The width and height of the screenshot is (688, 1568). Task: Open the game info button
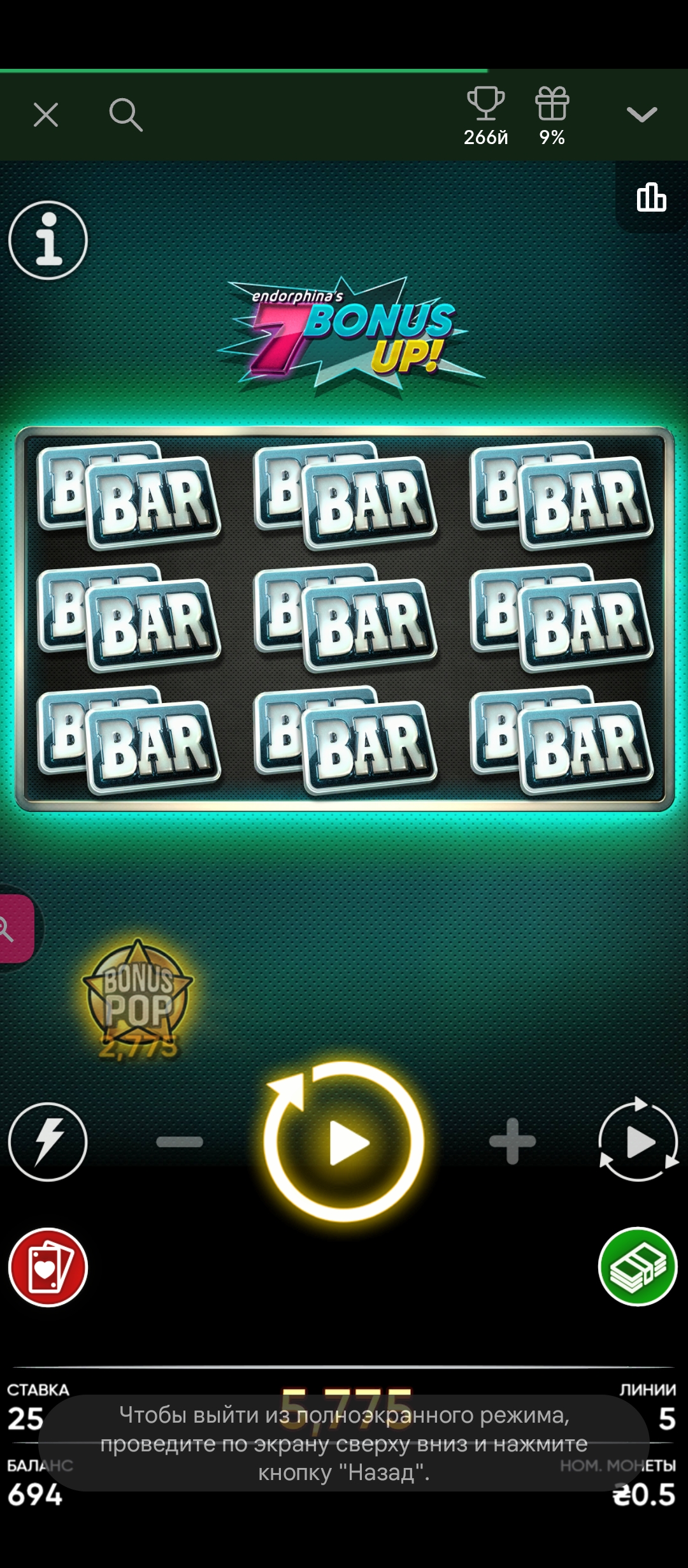tap(48, 240)
